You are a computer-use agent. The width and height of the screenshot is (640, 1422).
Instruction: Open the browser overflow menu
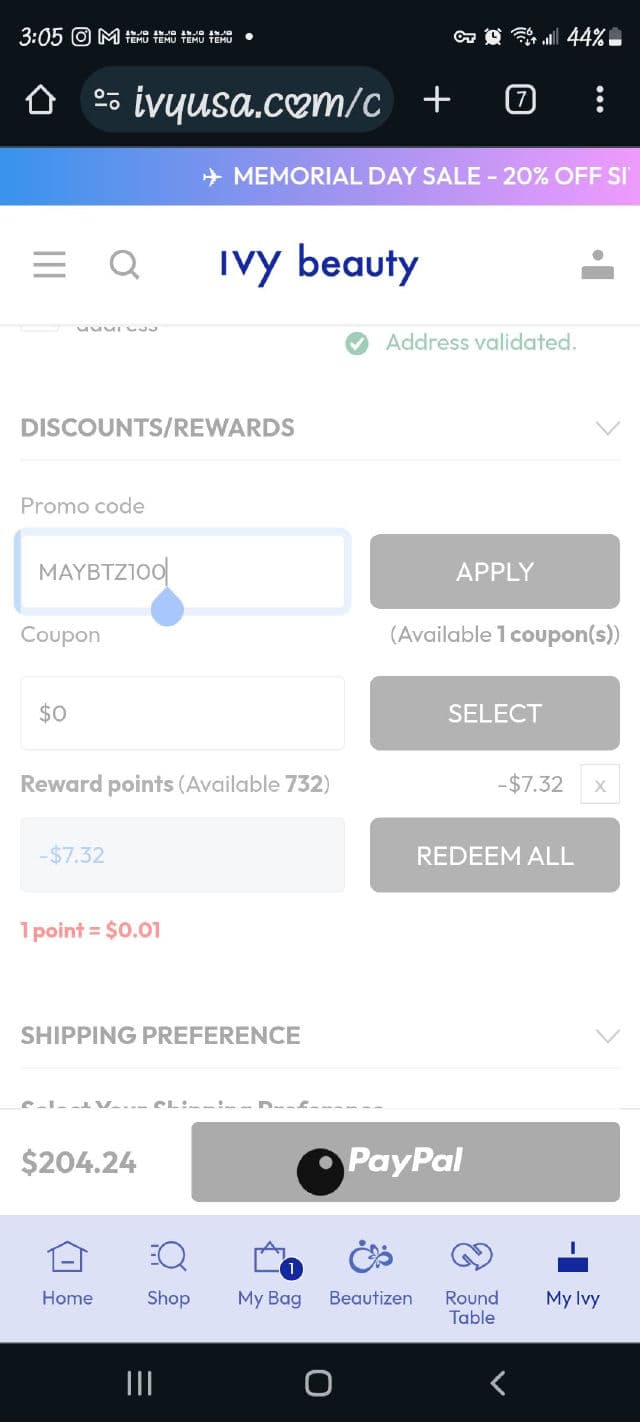pyautogui.click(x=599, y=100)
